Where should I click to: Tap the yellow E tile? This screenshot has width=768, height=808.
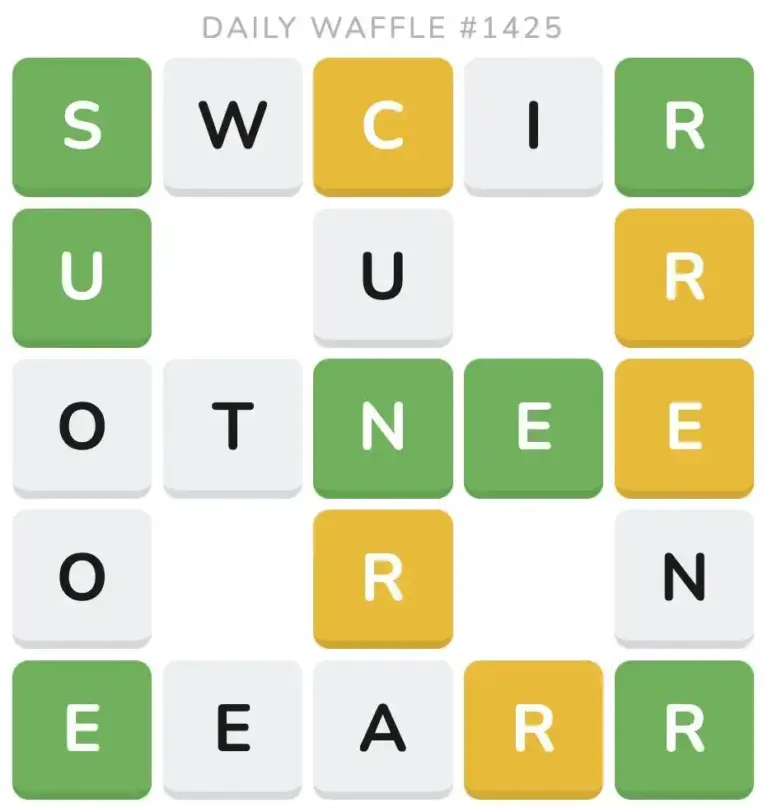pos(684,428)
